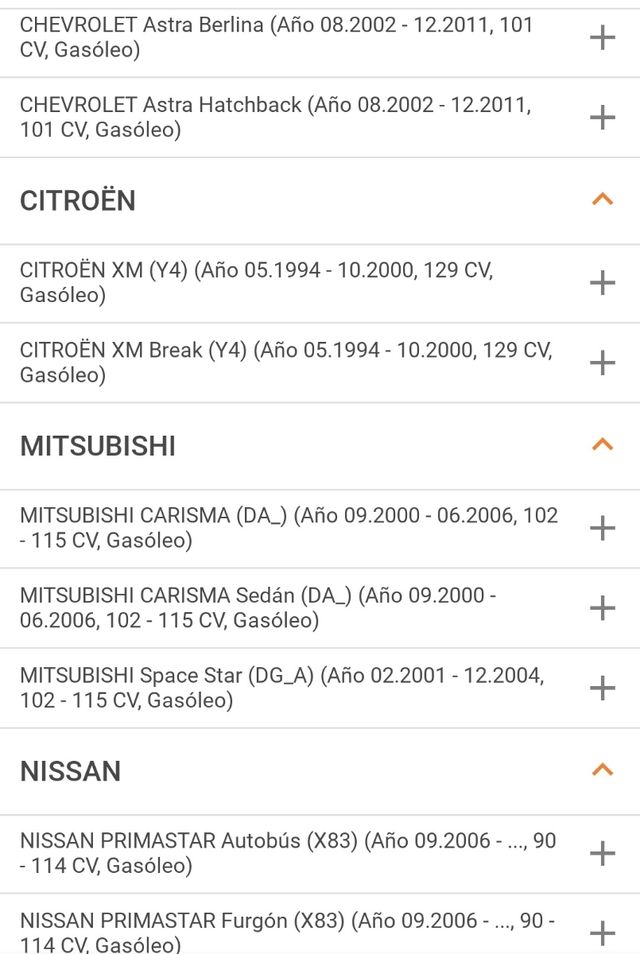Expand CITROËN XM (Y4) details
Viewport: 640px width, 954px height.
point(602,283)
